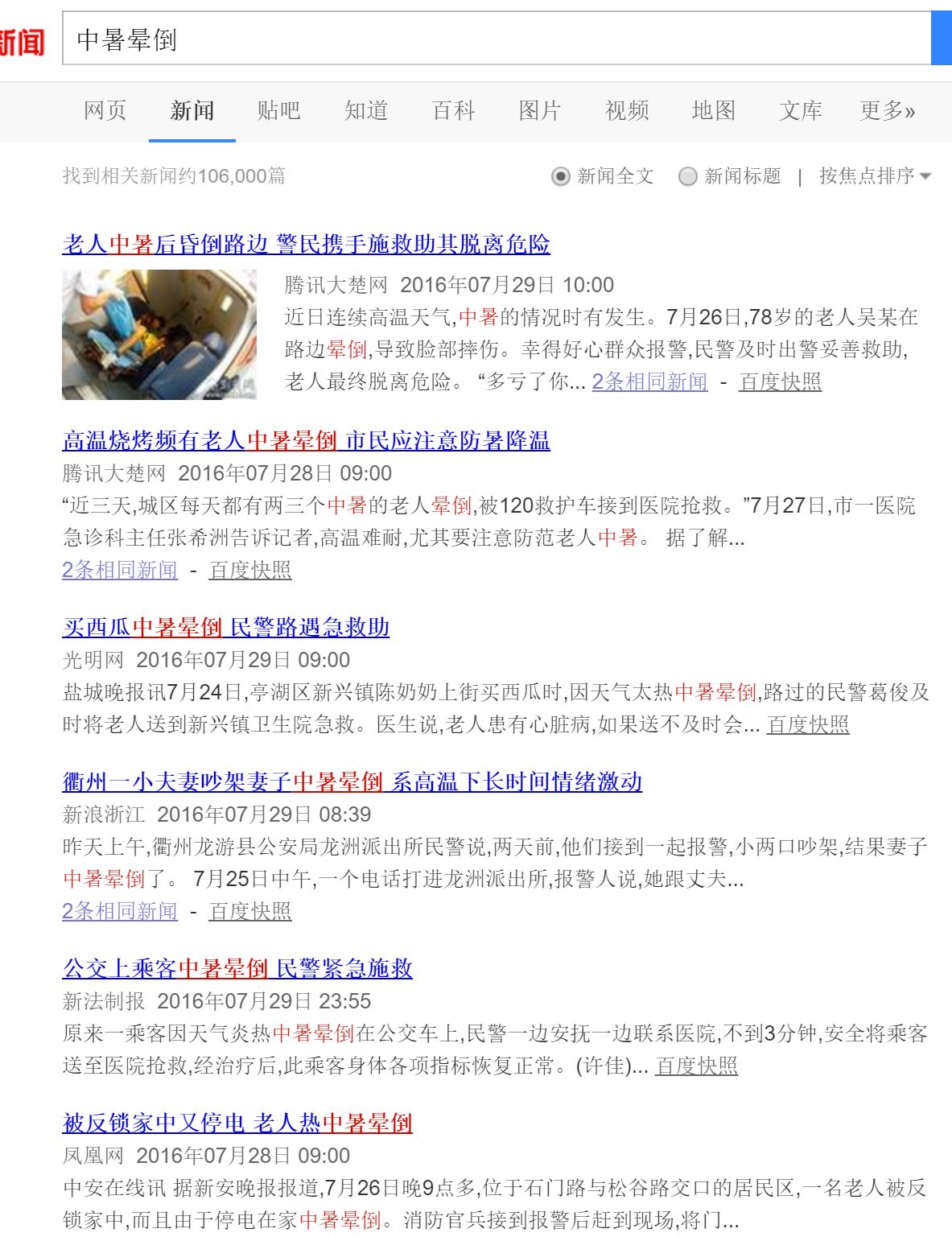Image resolution: width=952 pixels, height=1237 pixels.
Task: Switch to the 网页 tab
Action: click(x=104, y=112)
